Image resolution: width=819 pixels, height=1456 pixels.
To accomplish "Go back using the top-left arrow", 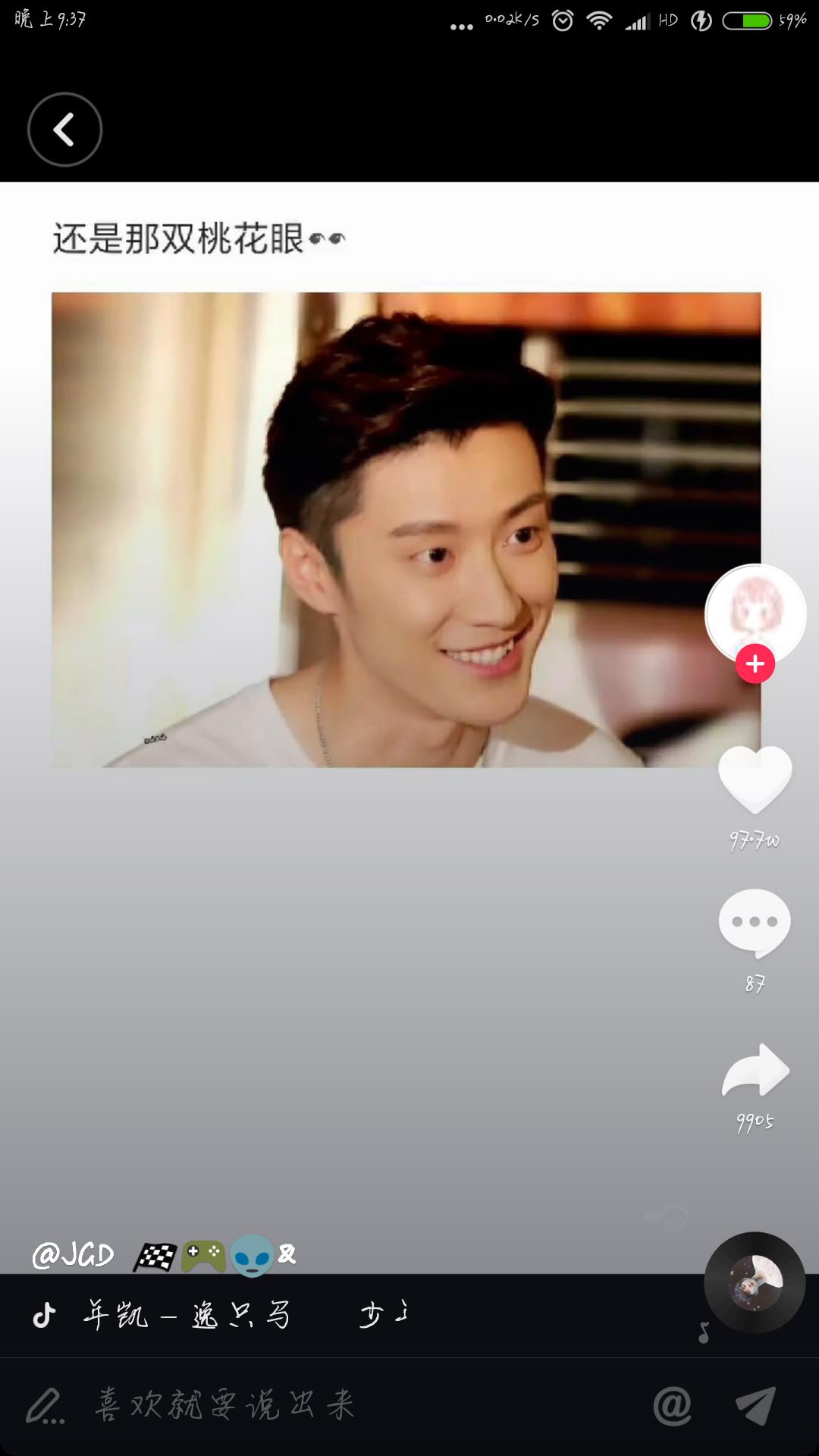I will click(x=64, y=130).
